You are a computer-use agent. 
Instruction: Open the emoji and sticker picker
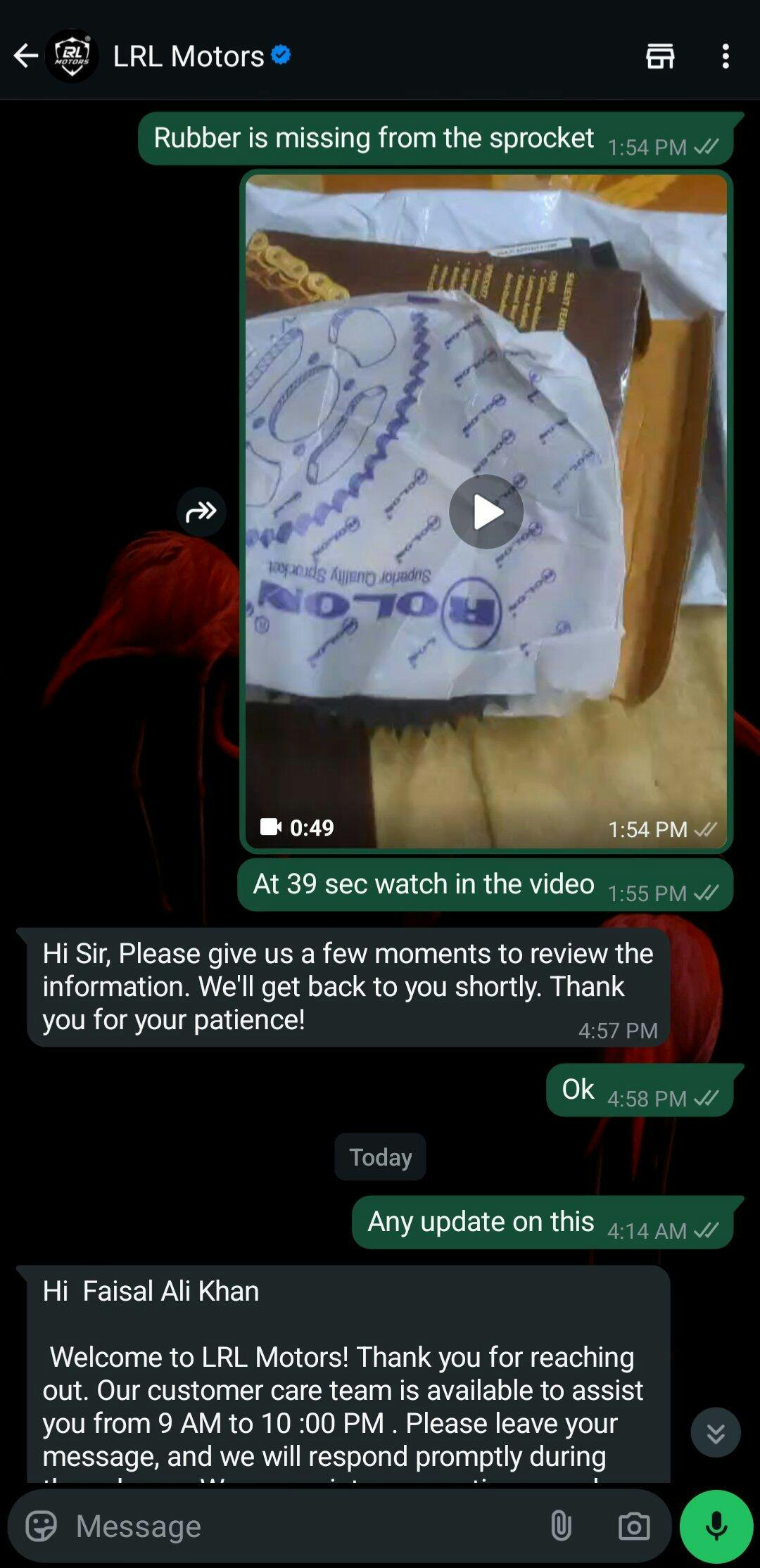point(41,1526)
